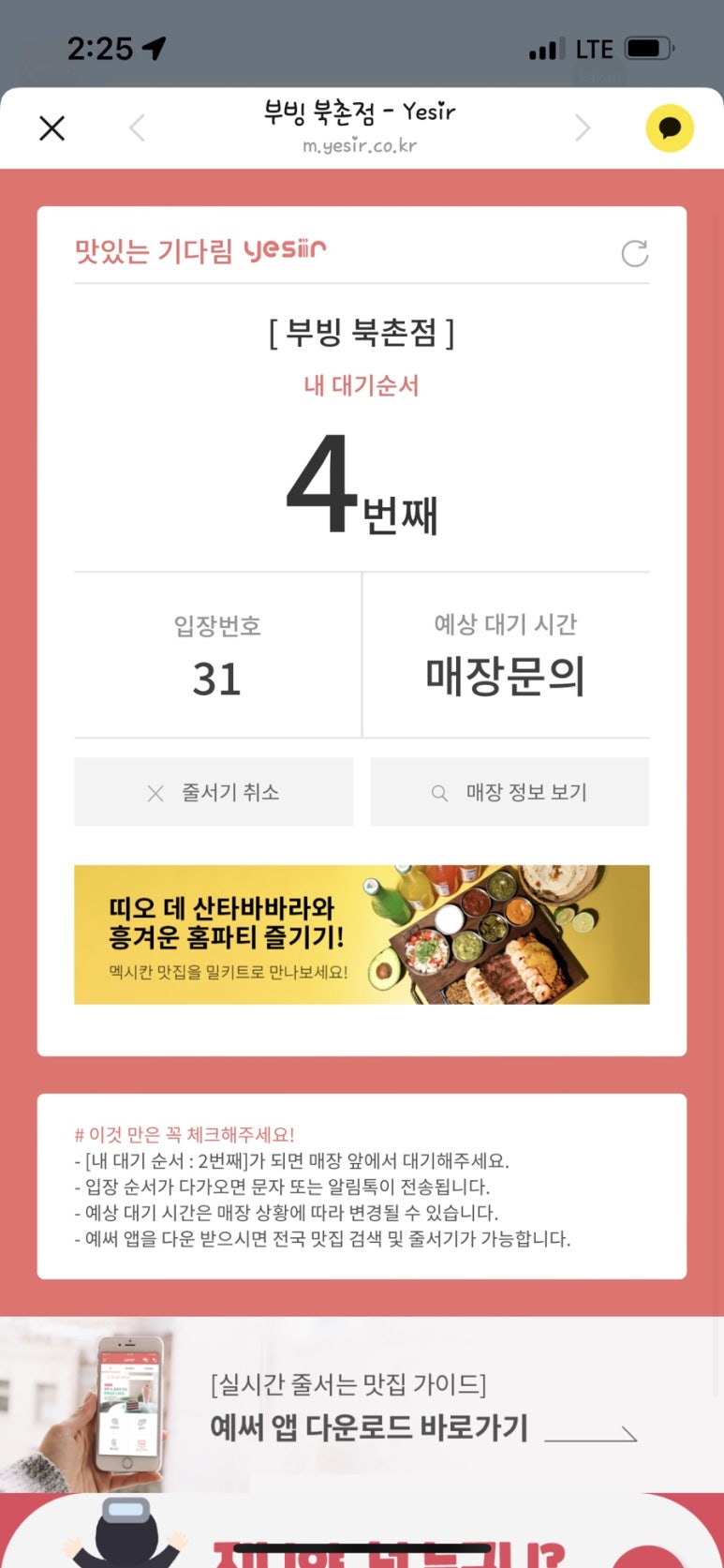Image resolution: width=724 pixels, height=1568 pixels.
Task: Go forward to the next page
Action: [x=583, y=128]
